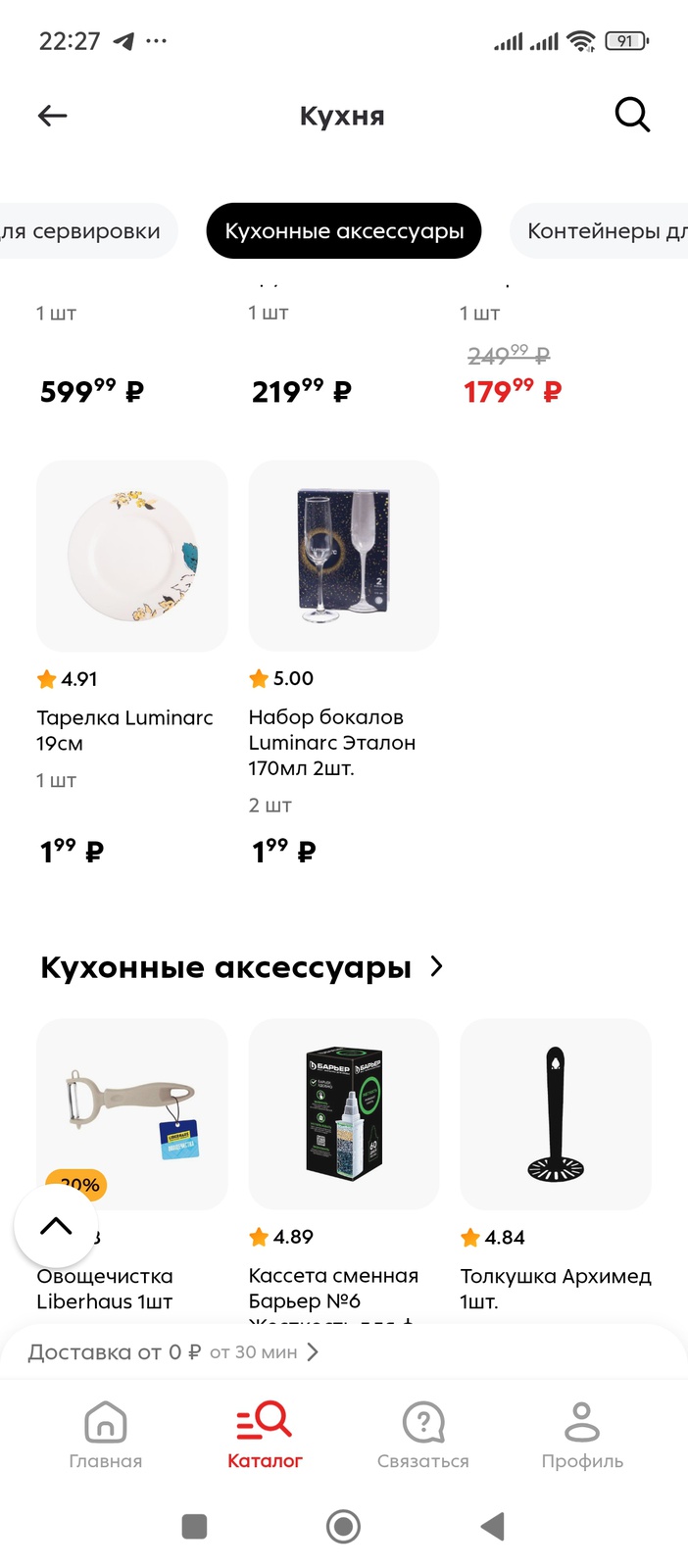Open the Связаться tab

(423, 1435)
